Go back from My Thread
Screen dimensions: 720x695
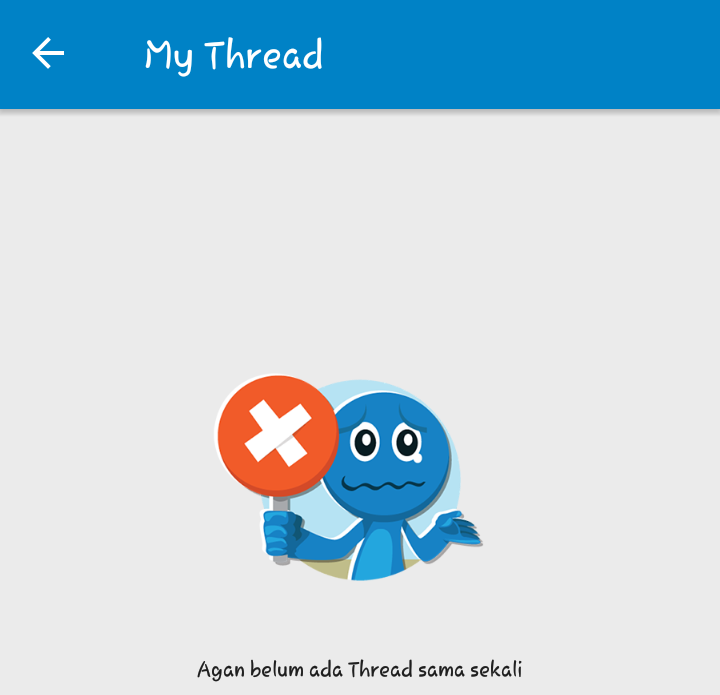(48, 53)
